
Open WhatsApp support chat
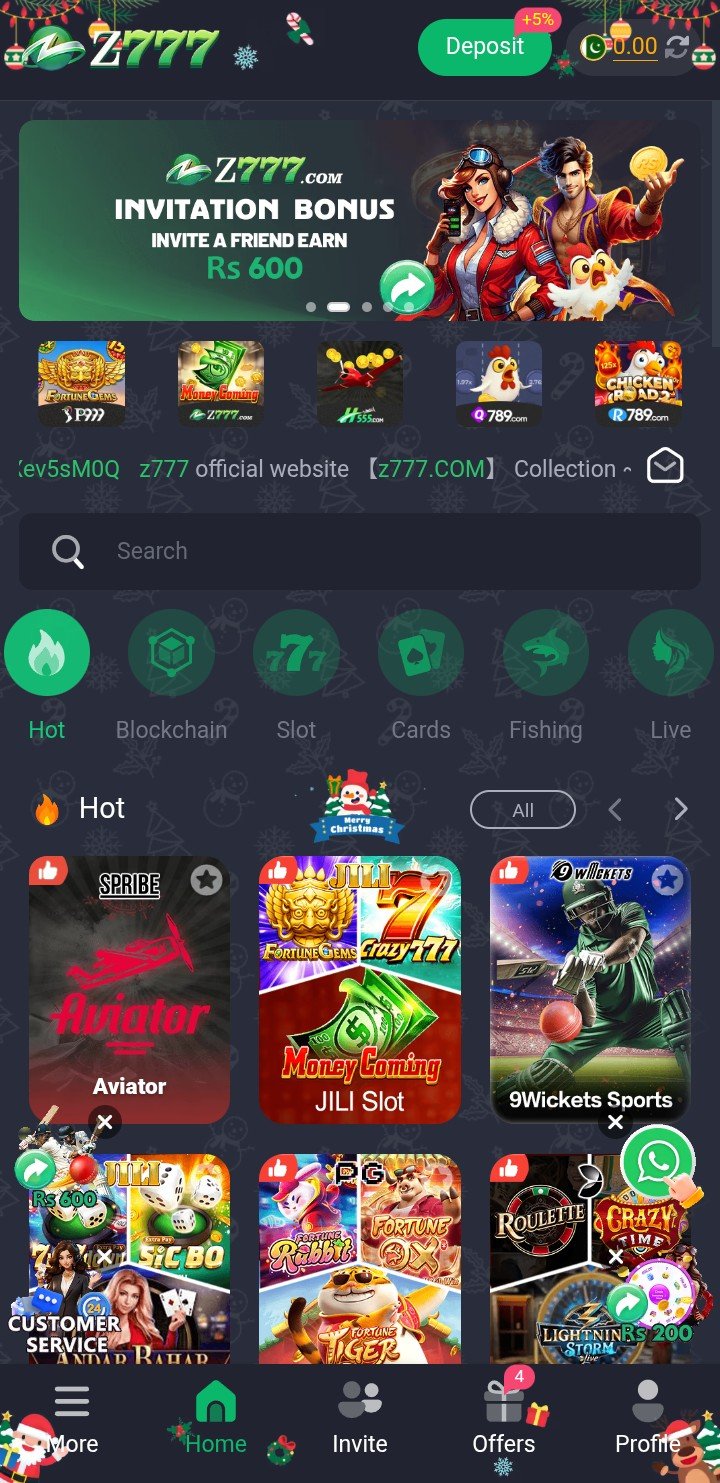659,1162
